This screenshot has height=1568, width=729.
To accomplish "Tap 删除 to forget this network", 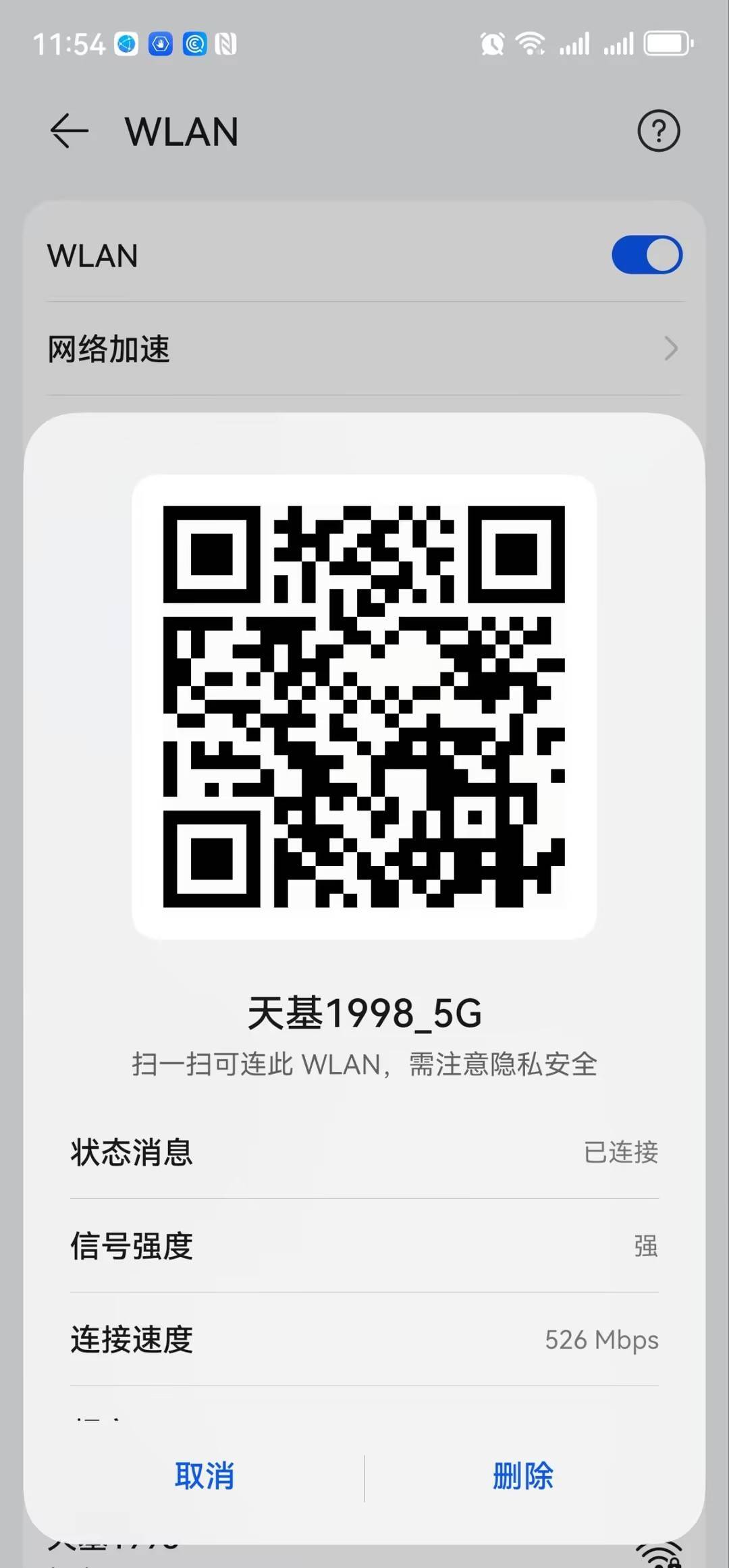I will [x=523, y=1475].
